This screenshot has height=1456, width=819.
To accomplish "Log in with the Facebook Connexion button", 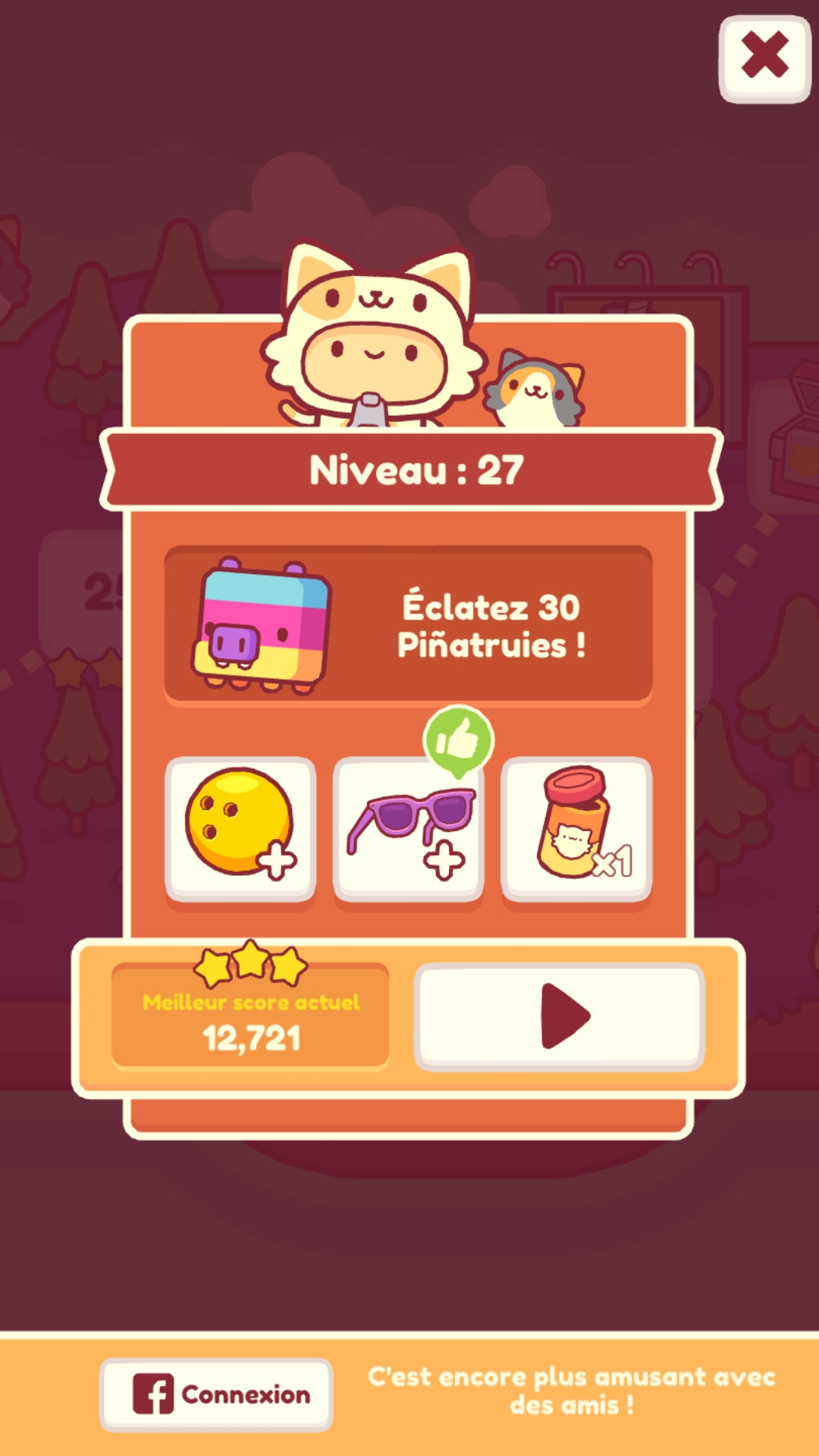I will pyautogui.click(x=217, y=1394).
